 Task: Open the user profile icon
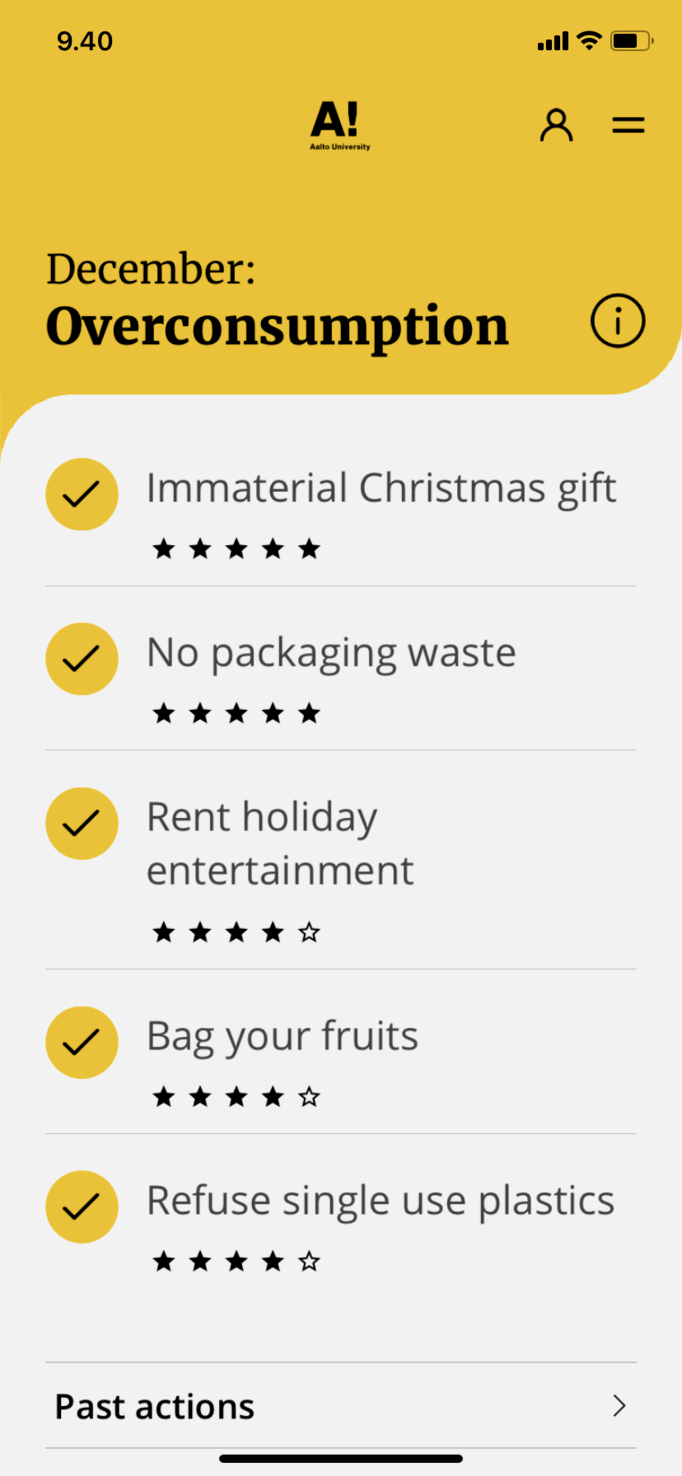point(556,125)
